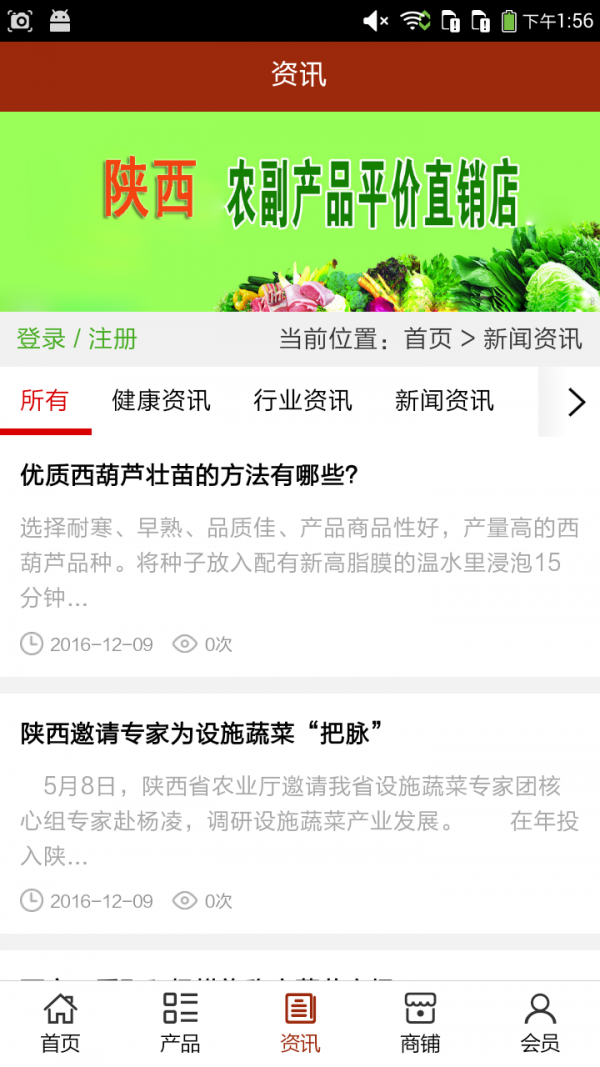Open the 会员 bottom tab
The width and height of the screenshot is (600, 1067).
pyautogui.click(x=540, y=1023)
